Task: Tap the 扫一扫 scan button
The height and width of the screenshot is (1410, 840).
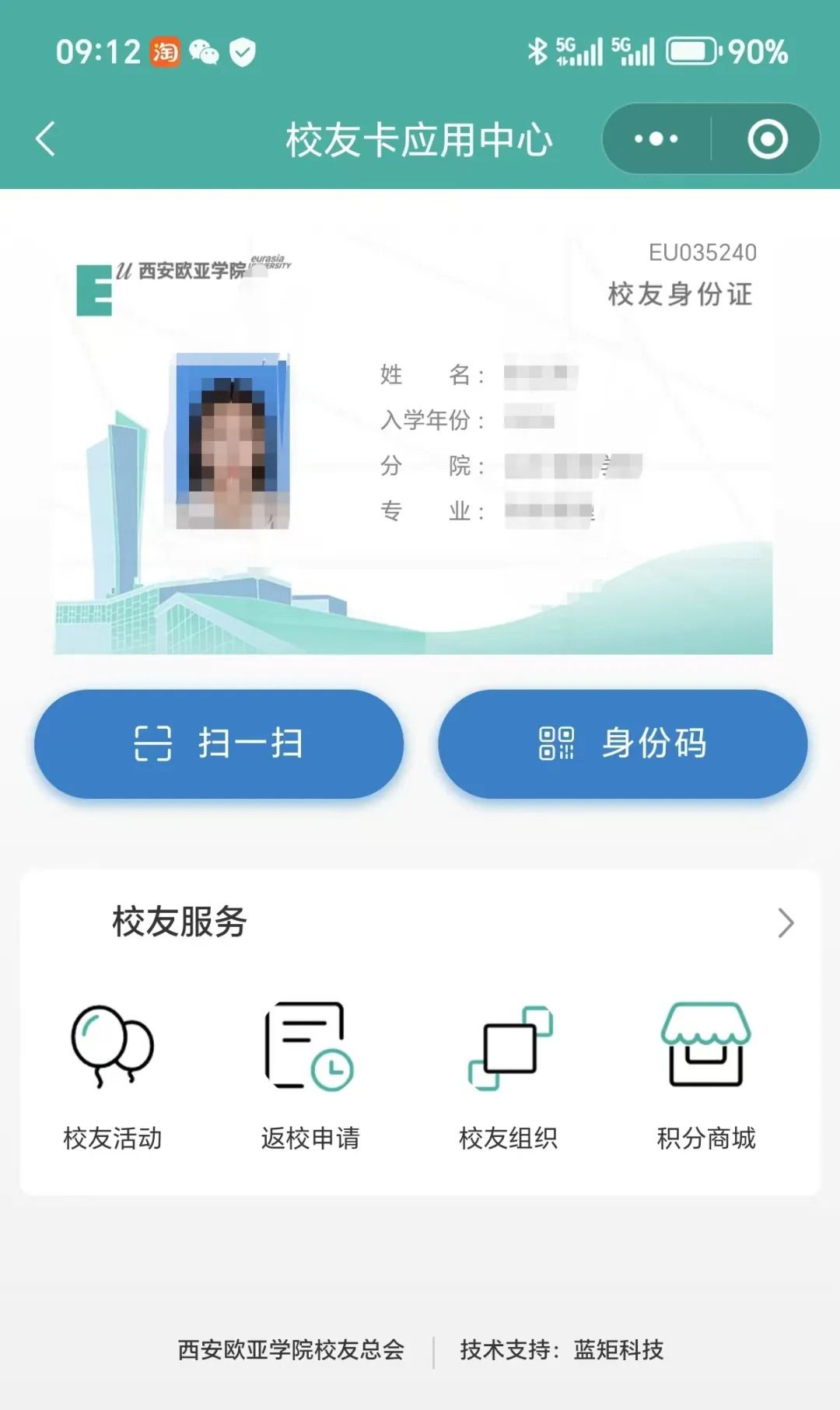Action: [x=219, y=743]
